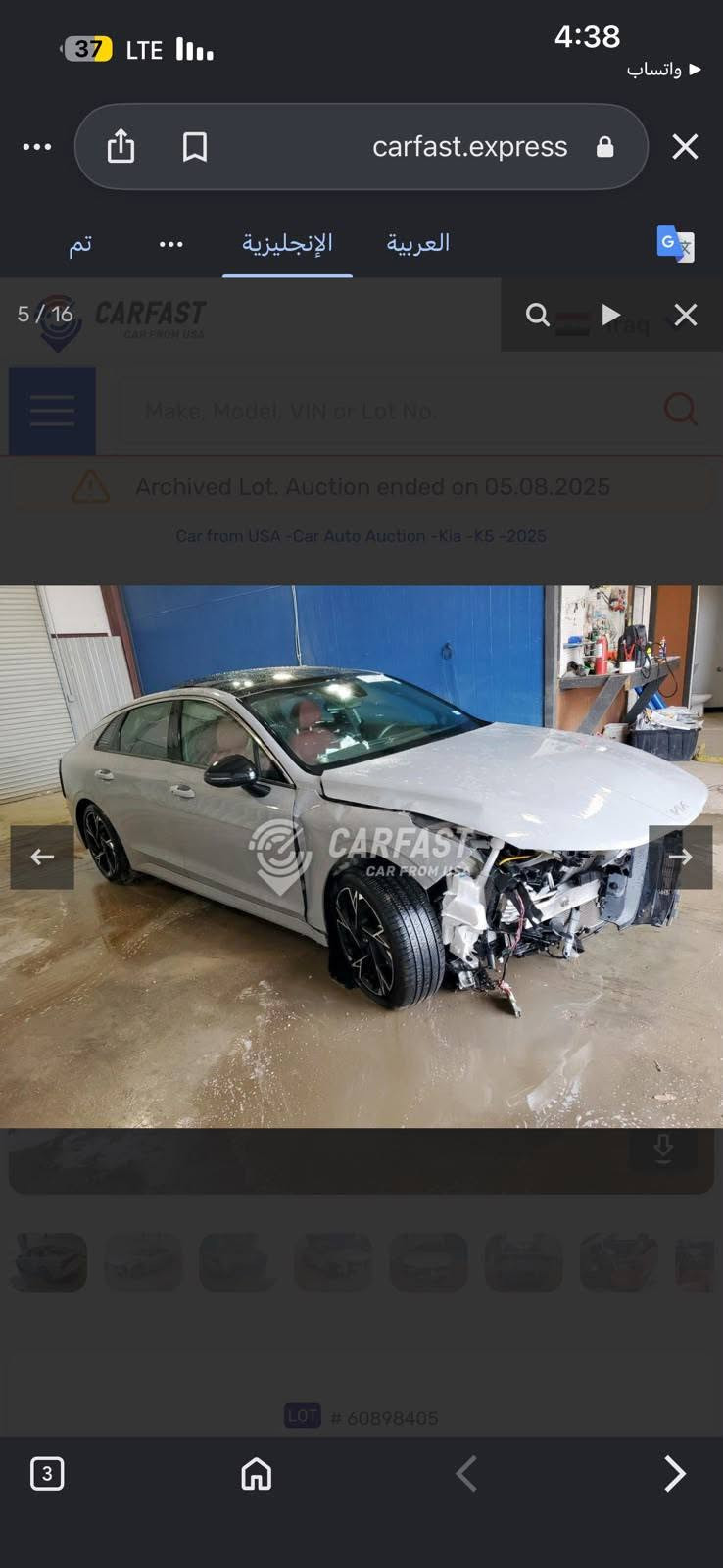Open Google Translate icon
This screenshot has width=723, height=1568.
click(675, 244)
